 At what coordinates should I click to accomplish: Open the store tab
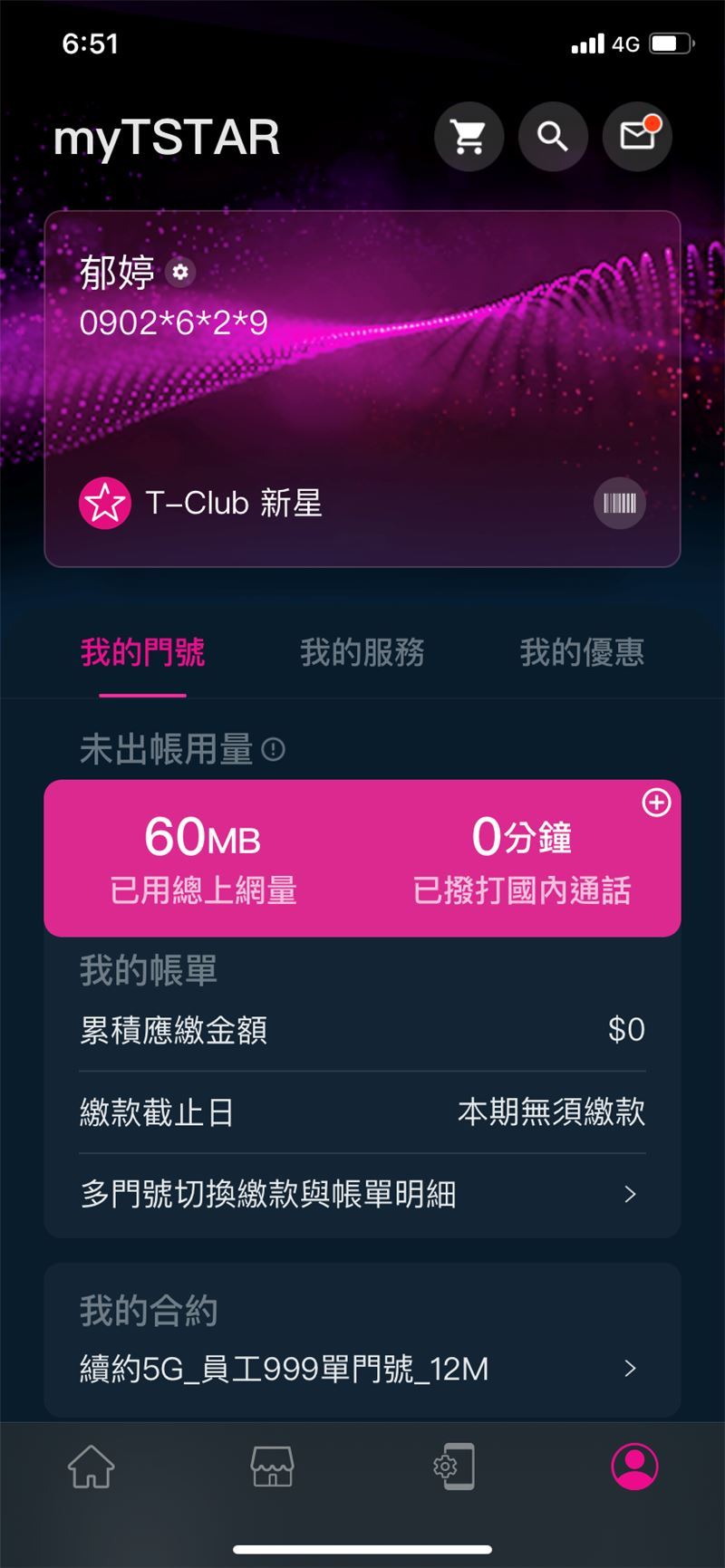[272, 1467]
